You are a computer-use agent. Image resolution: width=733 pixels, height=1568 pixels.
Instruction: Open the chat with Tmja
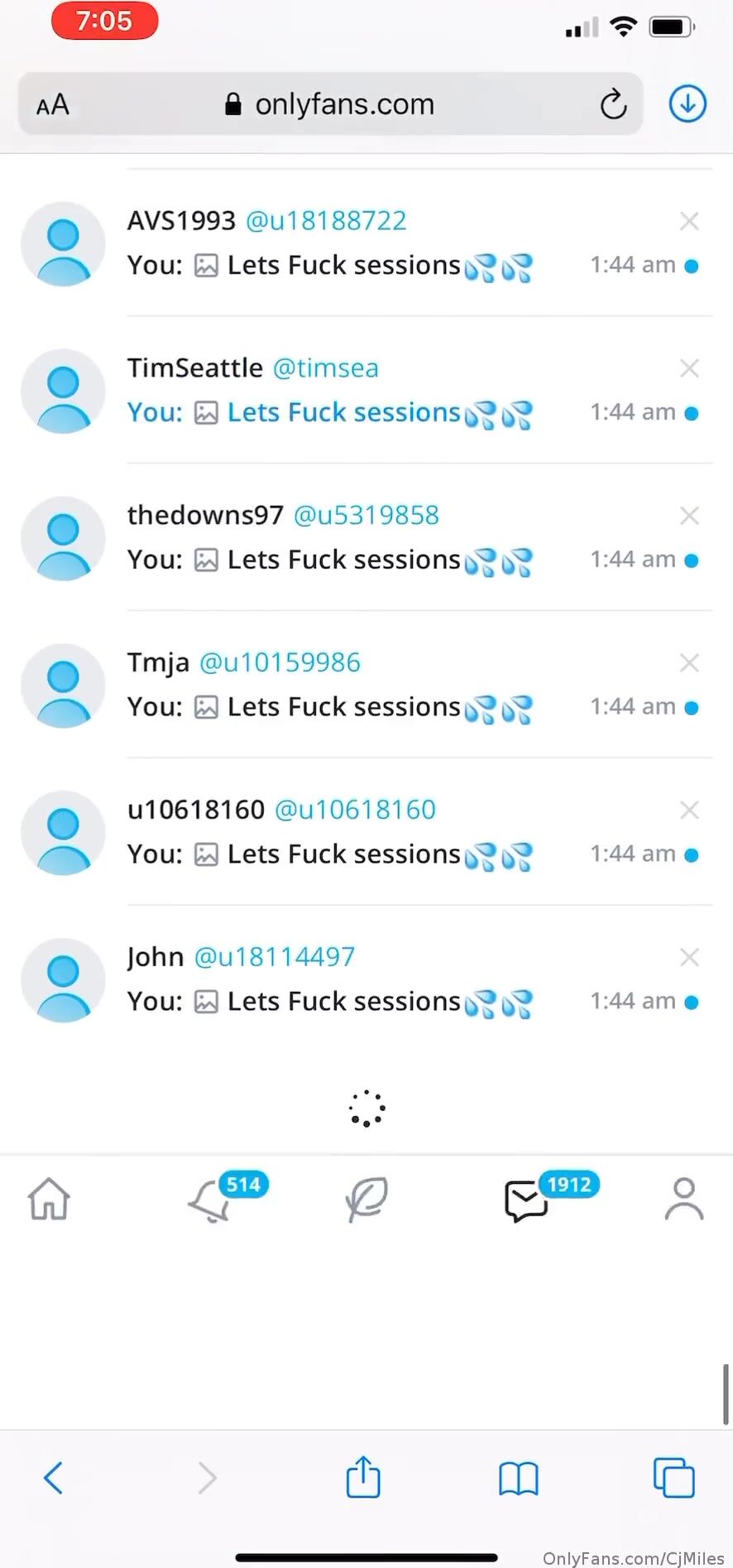tap(331, 685)
